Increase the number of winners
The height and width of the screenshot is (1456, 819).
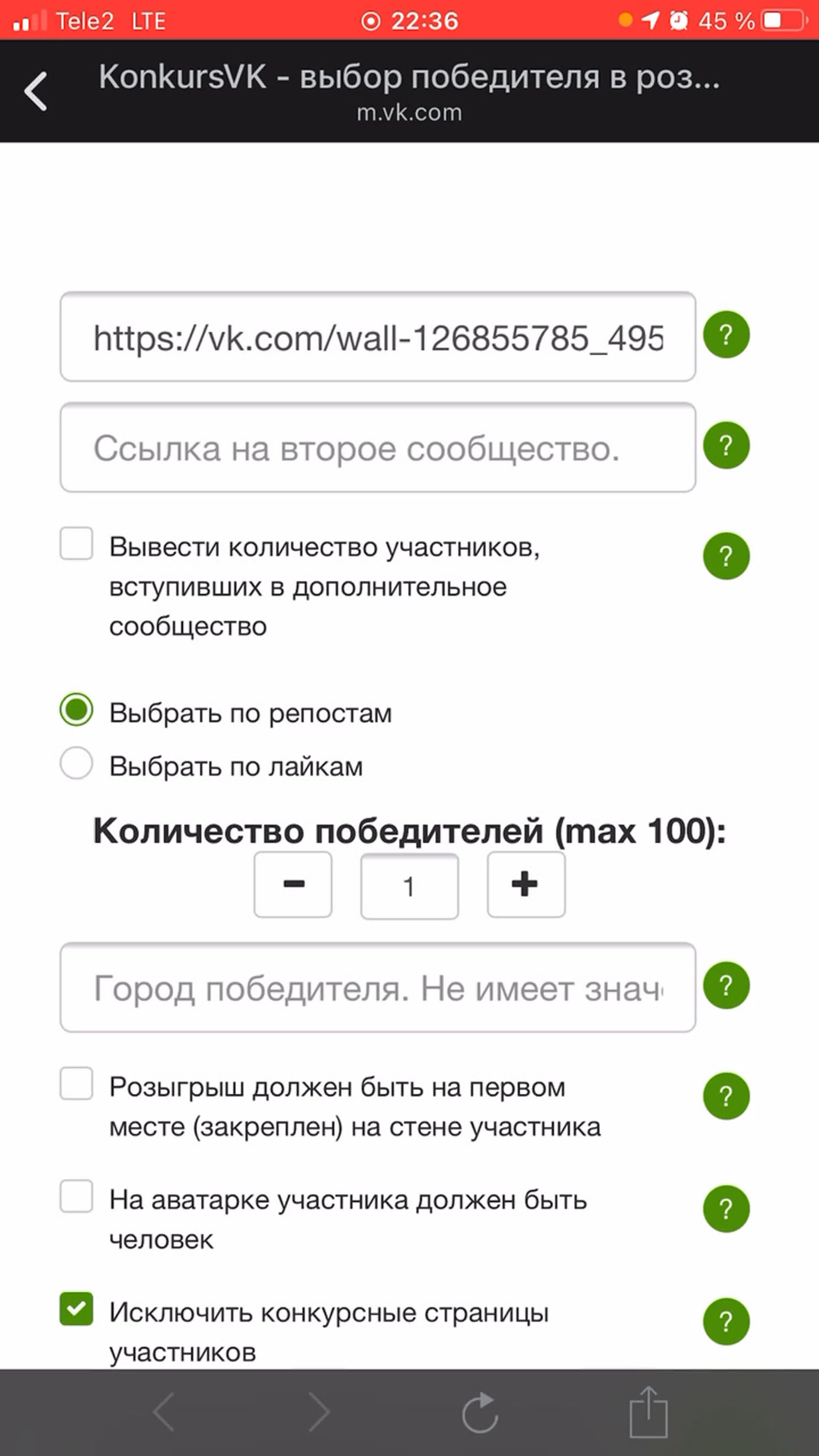point(526,884)
